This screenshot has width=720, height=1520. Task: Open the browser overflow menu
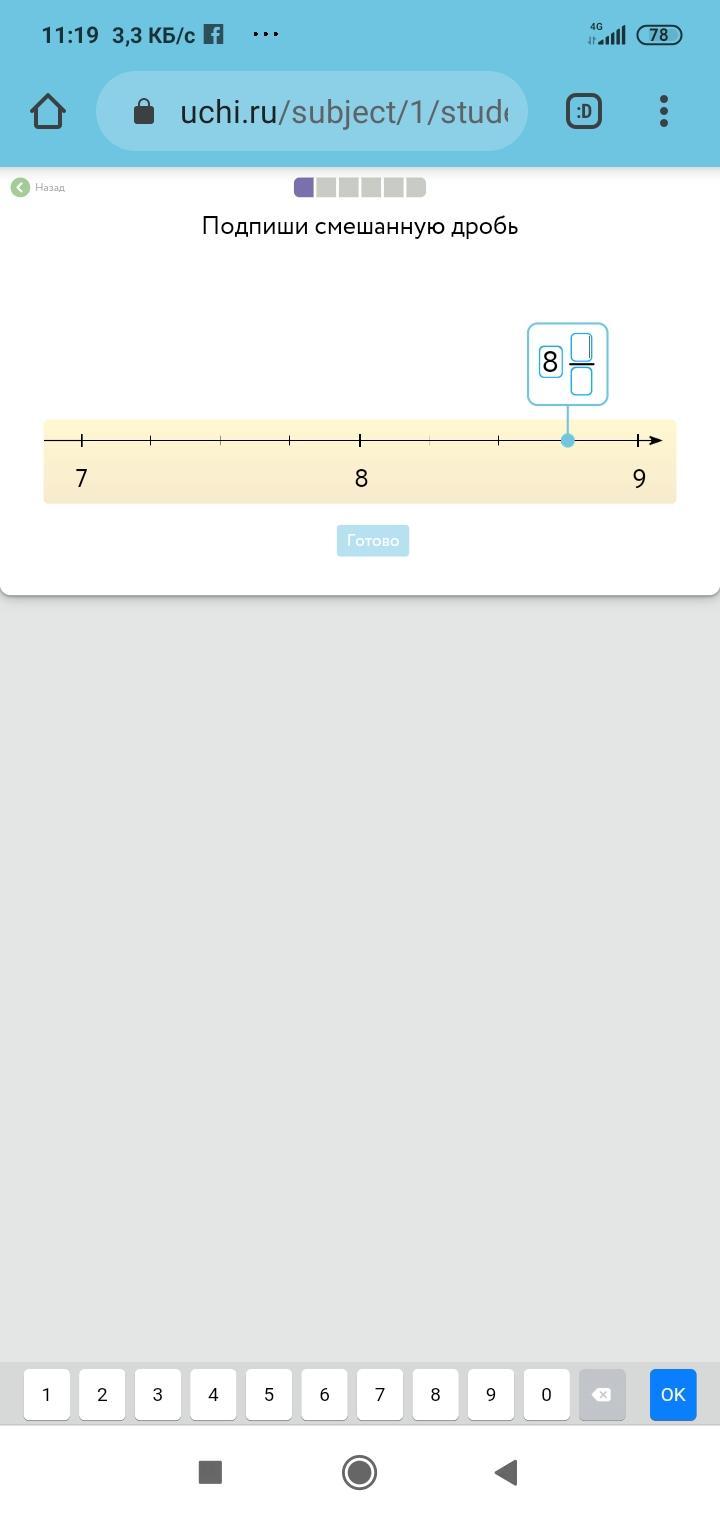(664, 111)
